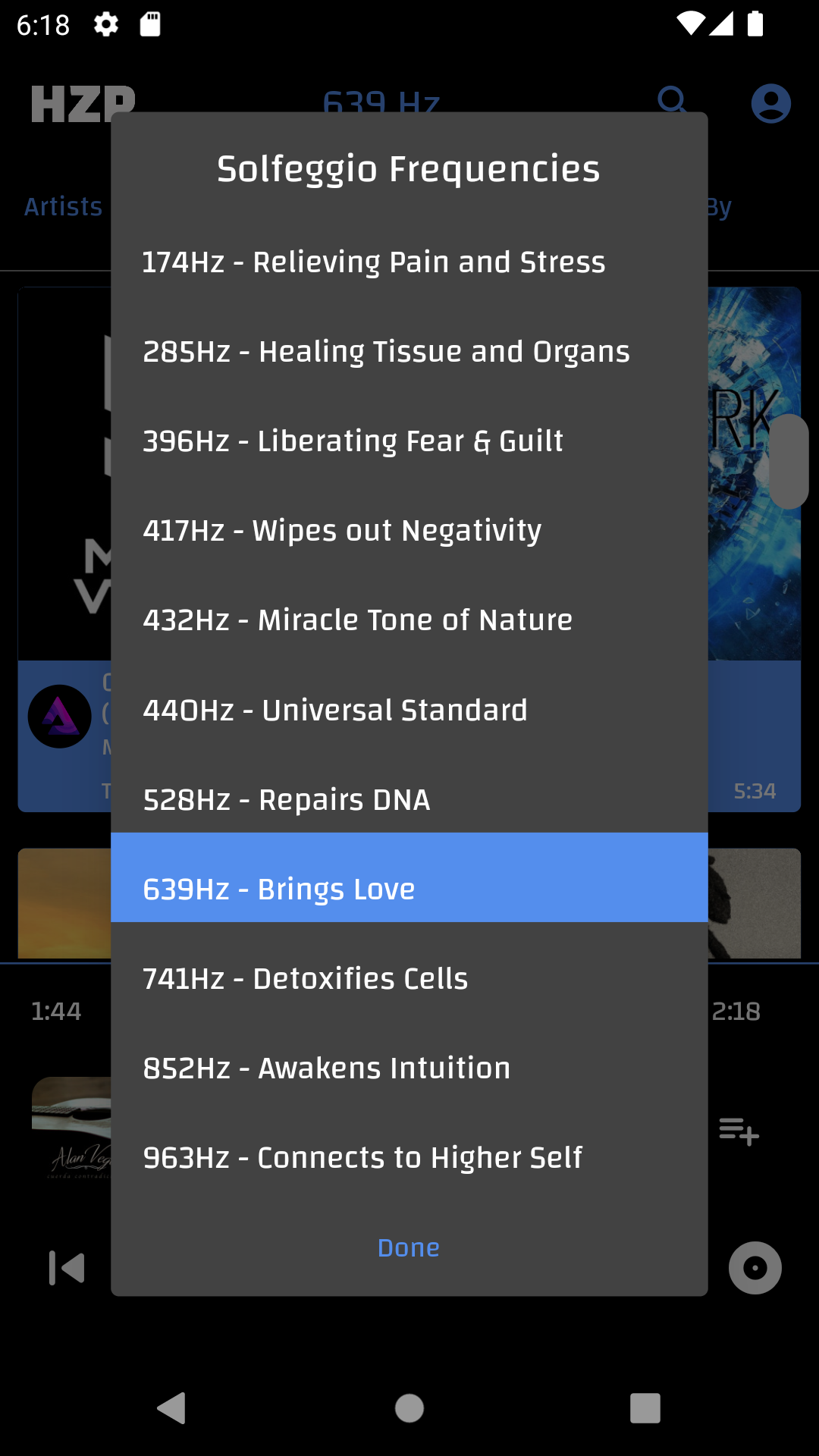Tap the Done button
Screen dimensions: 819x1456
[x=409, y=1247]
